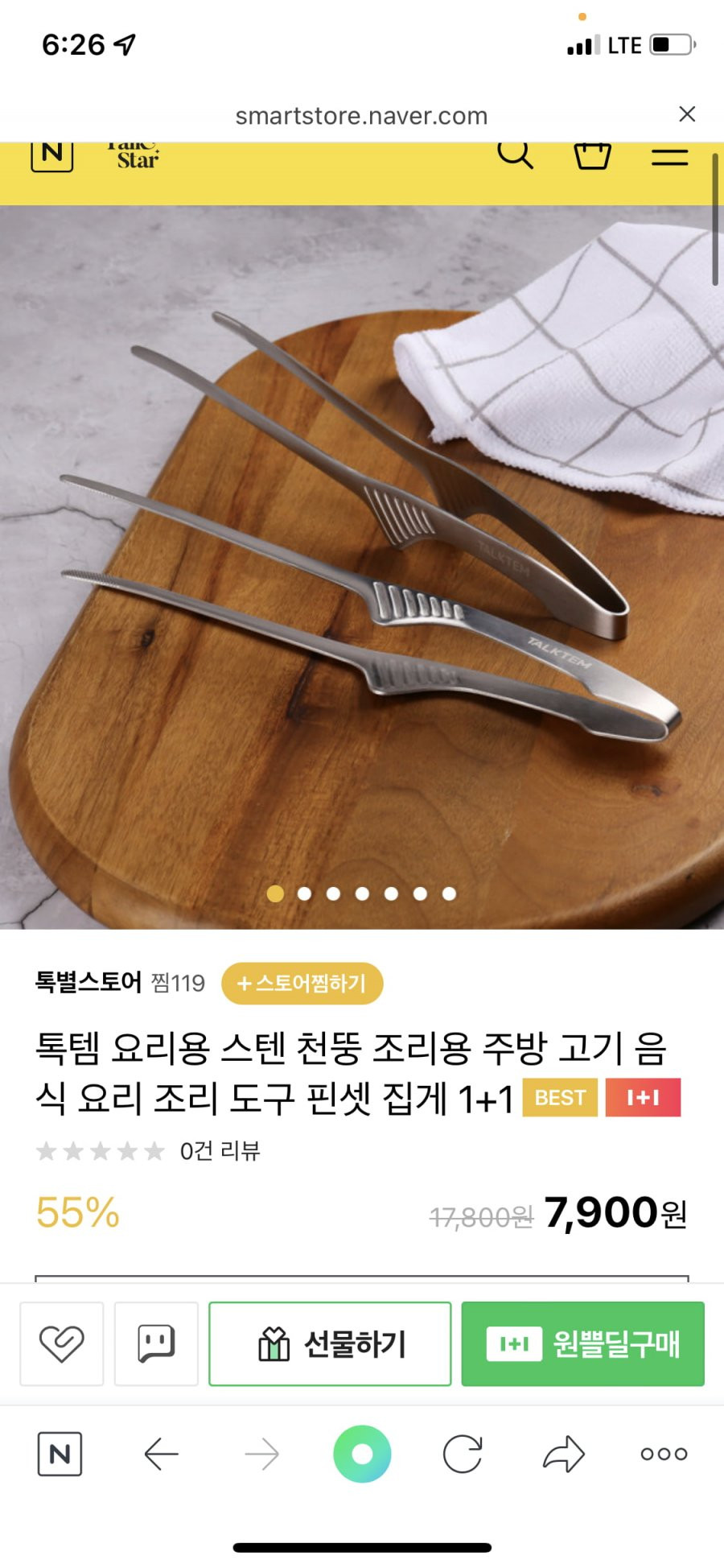Tap 선물하기 to send as gift

[x=330, y=1343]
